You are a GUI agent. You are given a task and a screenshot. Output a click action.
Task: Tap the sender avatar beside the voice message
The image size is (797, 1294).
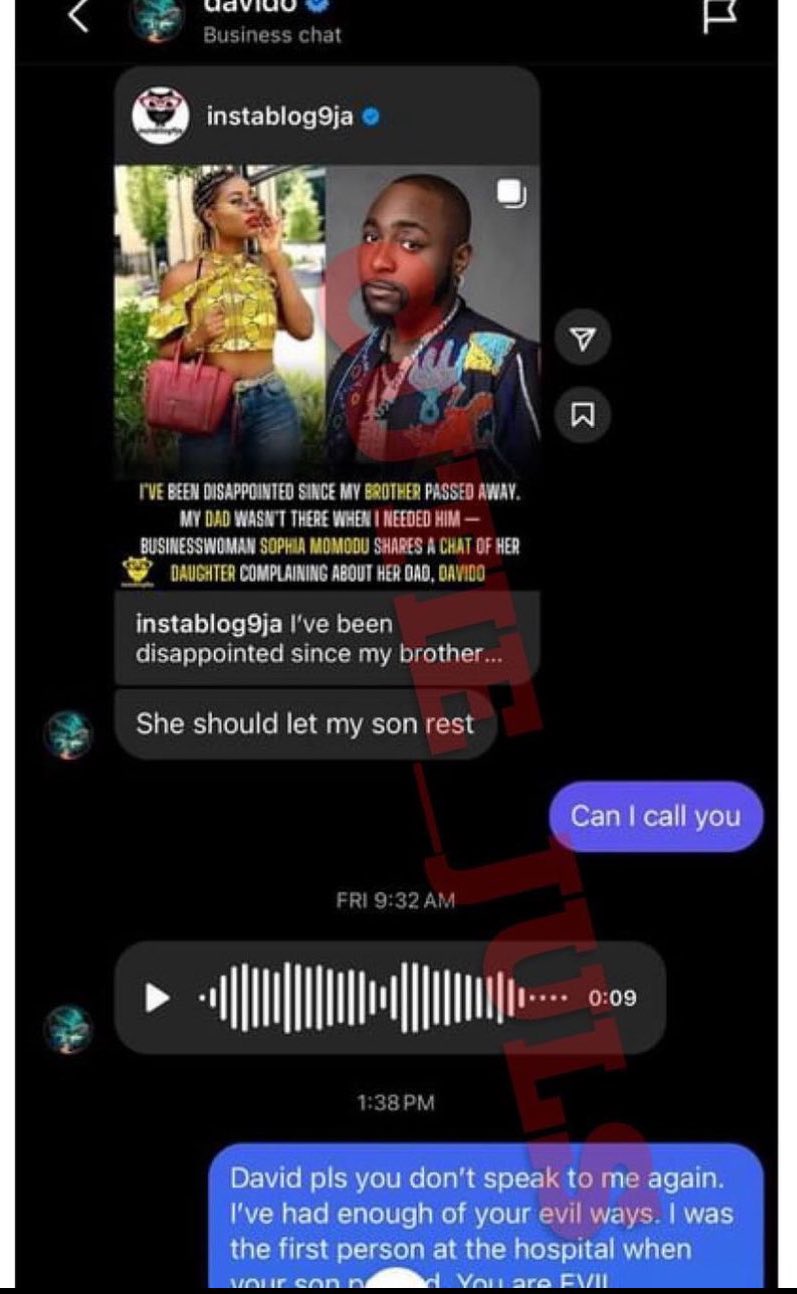point(69,1030)
